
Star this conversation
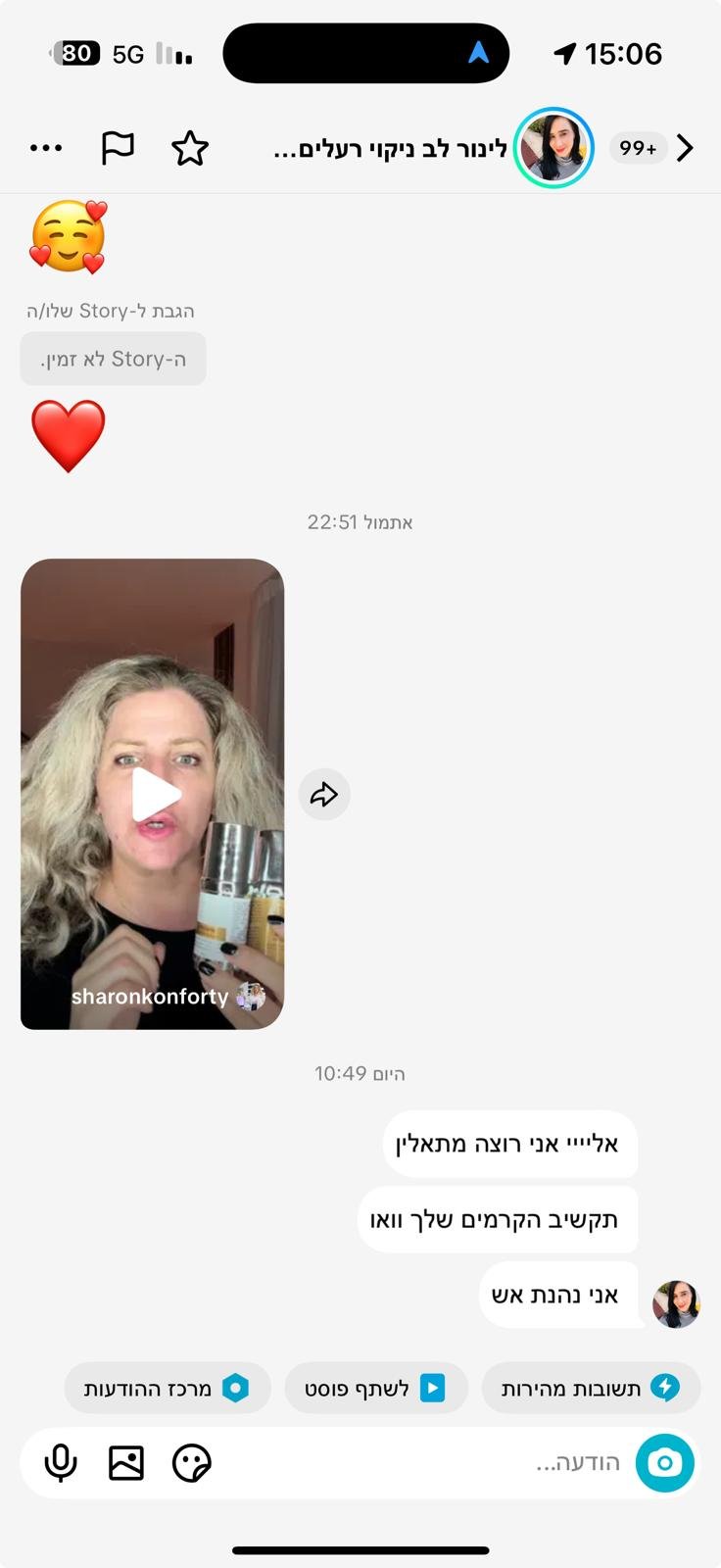pyautogui.click(x=190, y=149)
